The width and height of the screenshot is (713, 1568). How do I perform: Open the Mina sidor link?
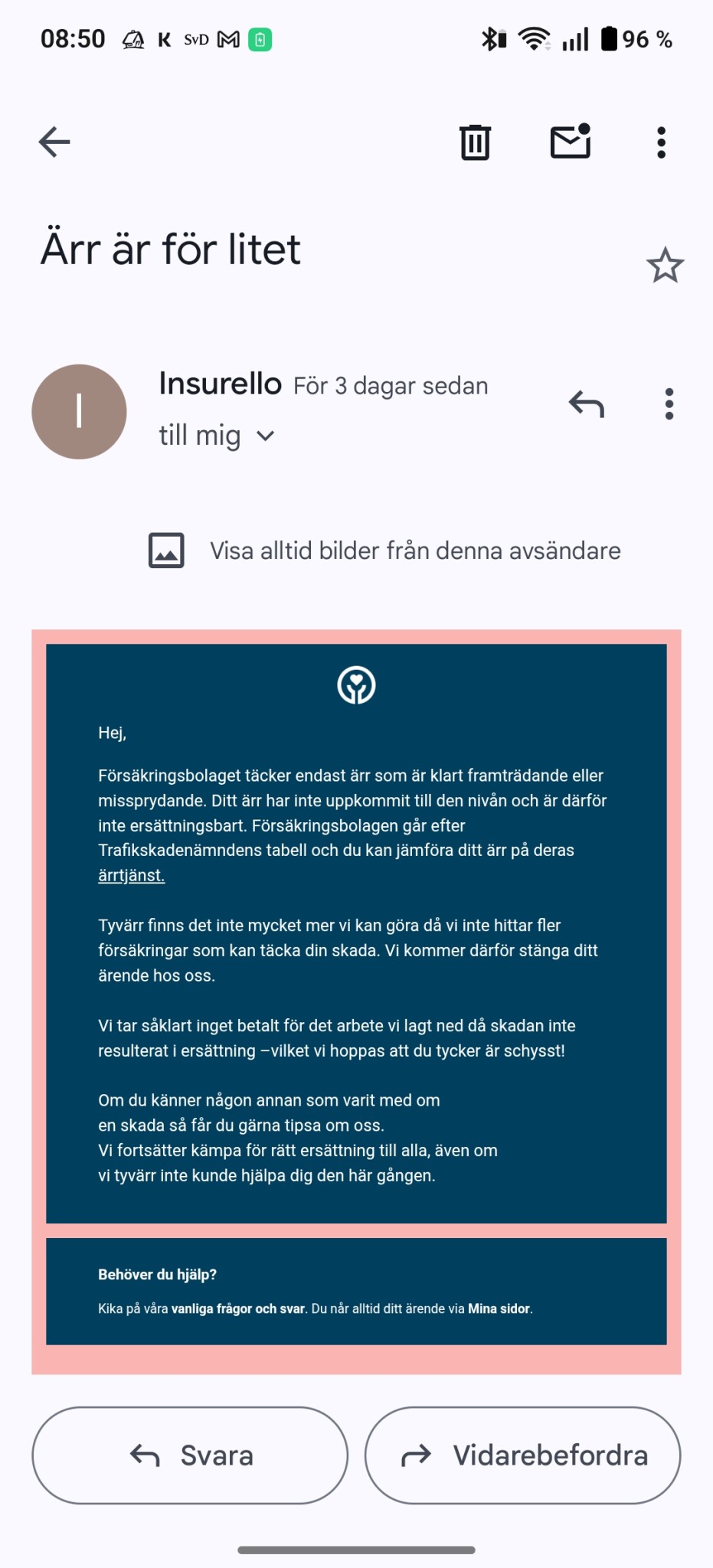click(x=499, y=1308)
